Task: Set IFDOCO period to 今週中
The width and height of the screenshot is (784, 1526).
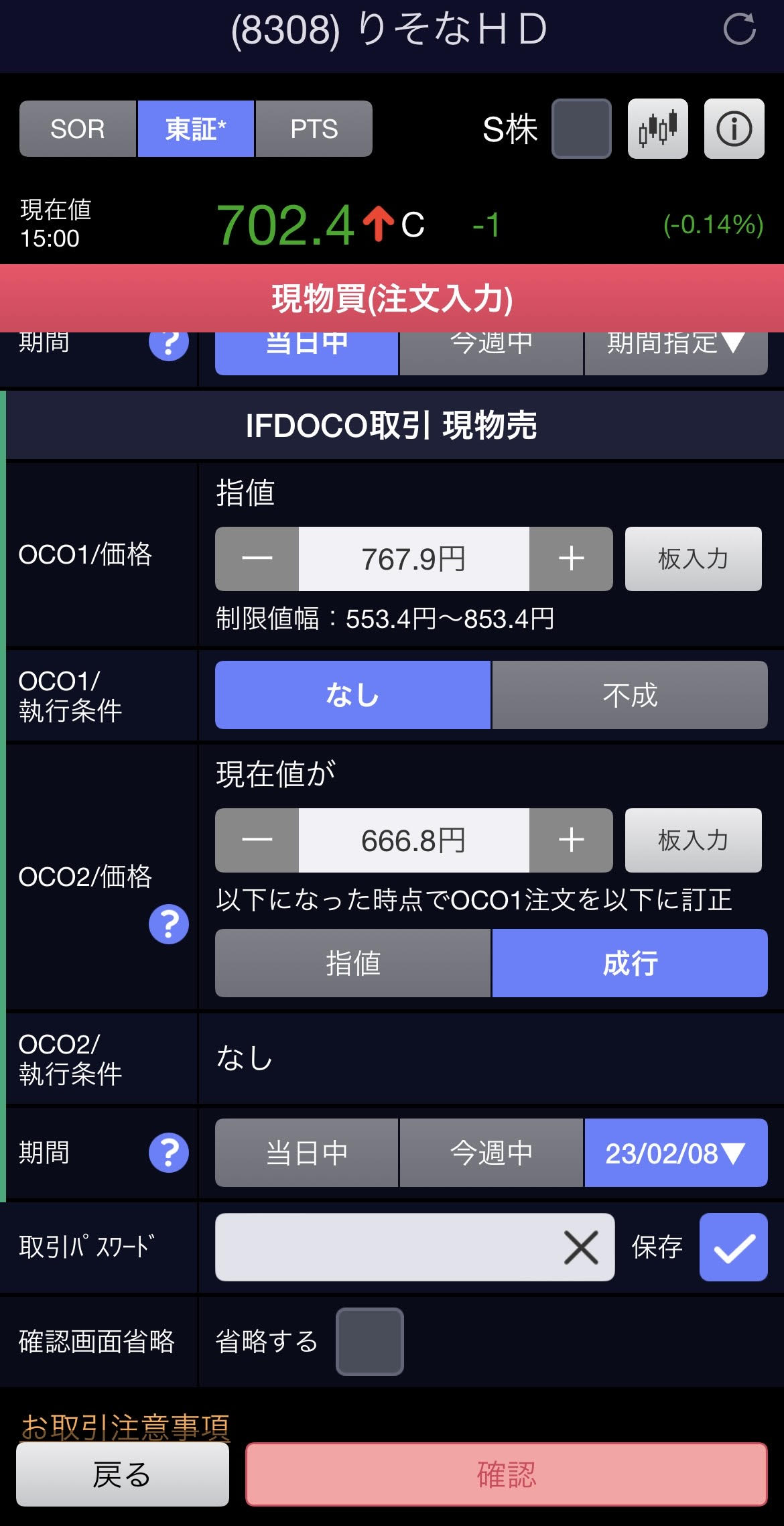Action: click(491, 1153)
